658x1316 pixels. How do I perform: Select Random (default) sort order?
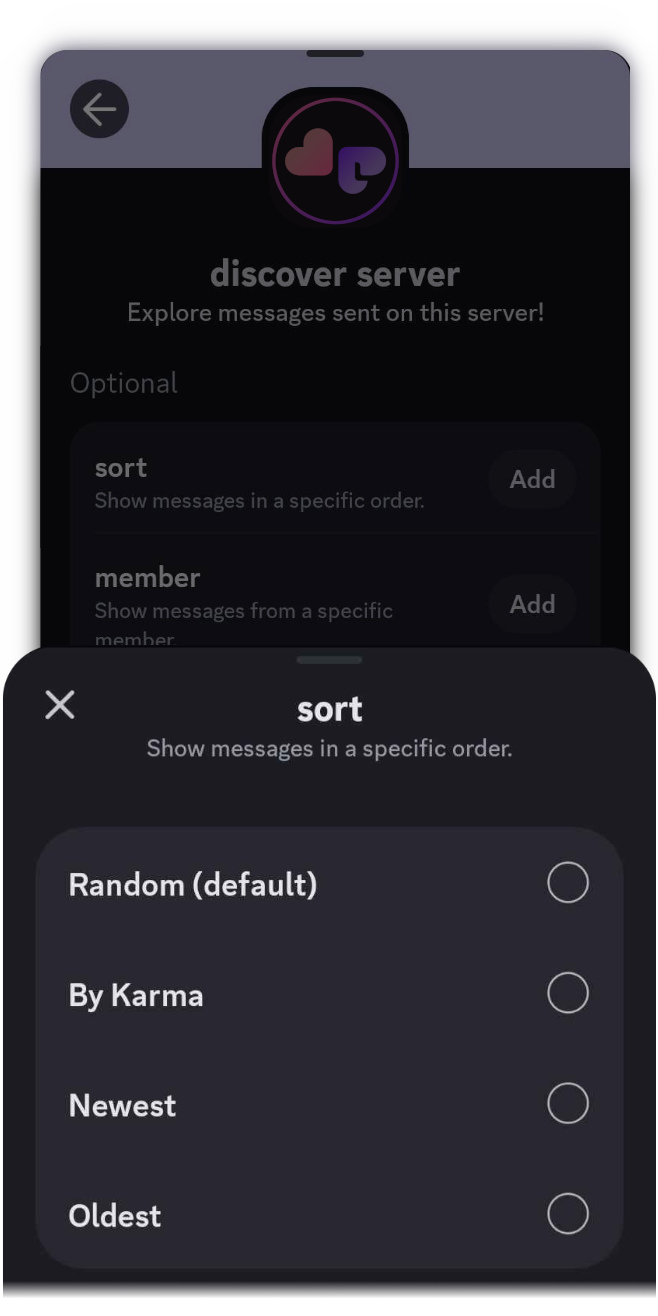pyautogui.click(x=567, y=884)
